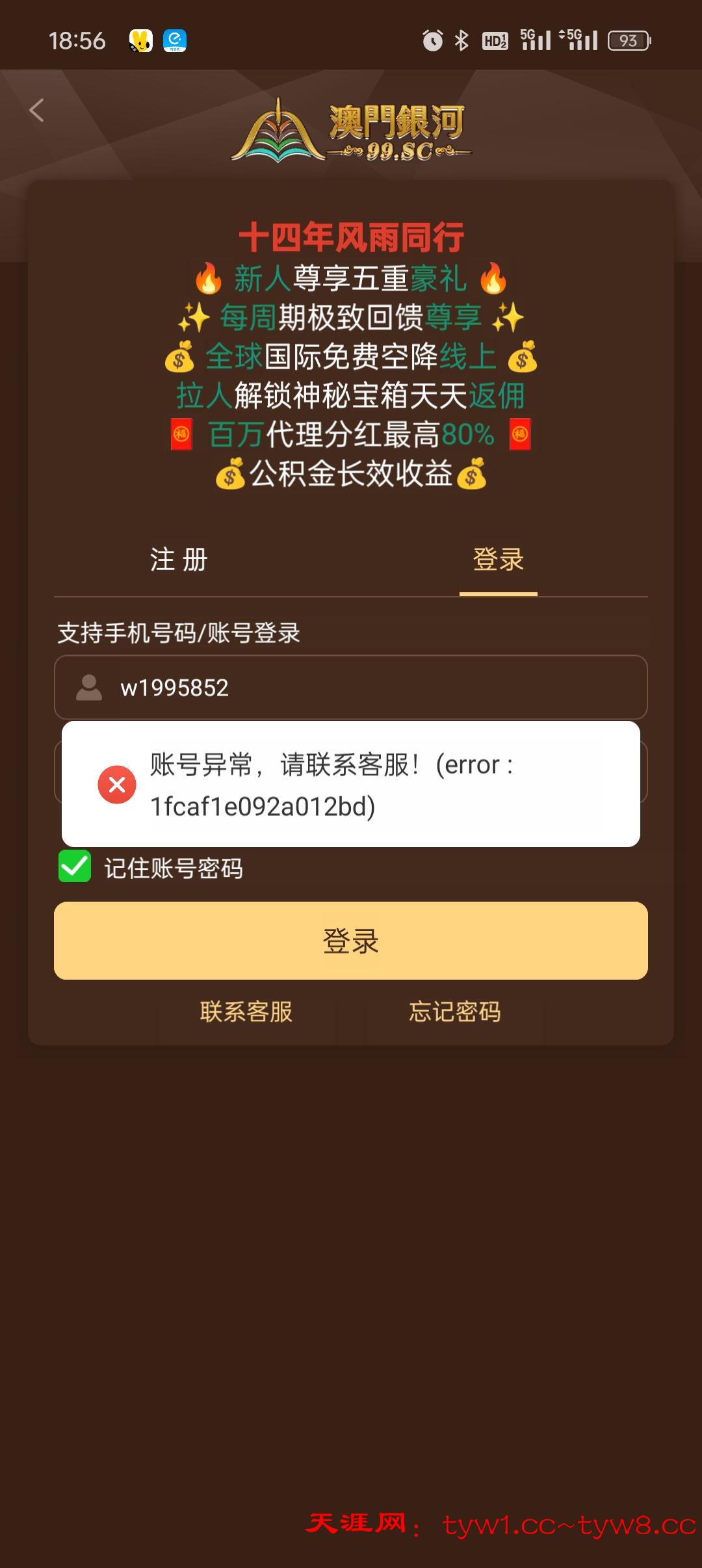Image resolution: width=702 pixels, height=1568 pixels.
Task: Switch to the 注册 tab
Action: (x=179, y=560)
